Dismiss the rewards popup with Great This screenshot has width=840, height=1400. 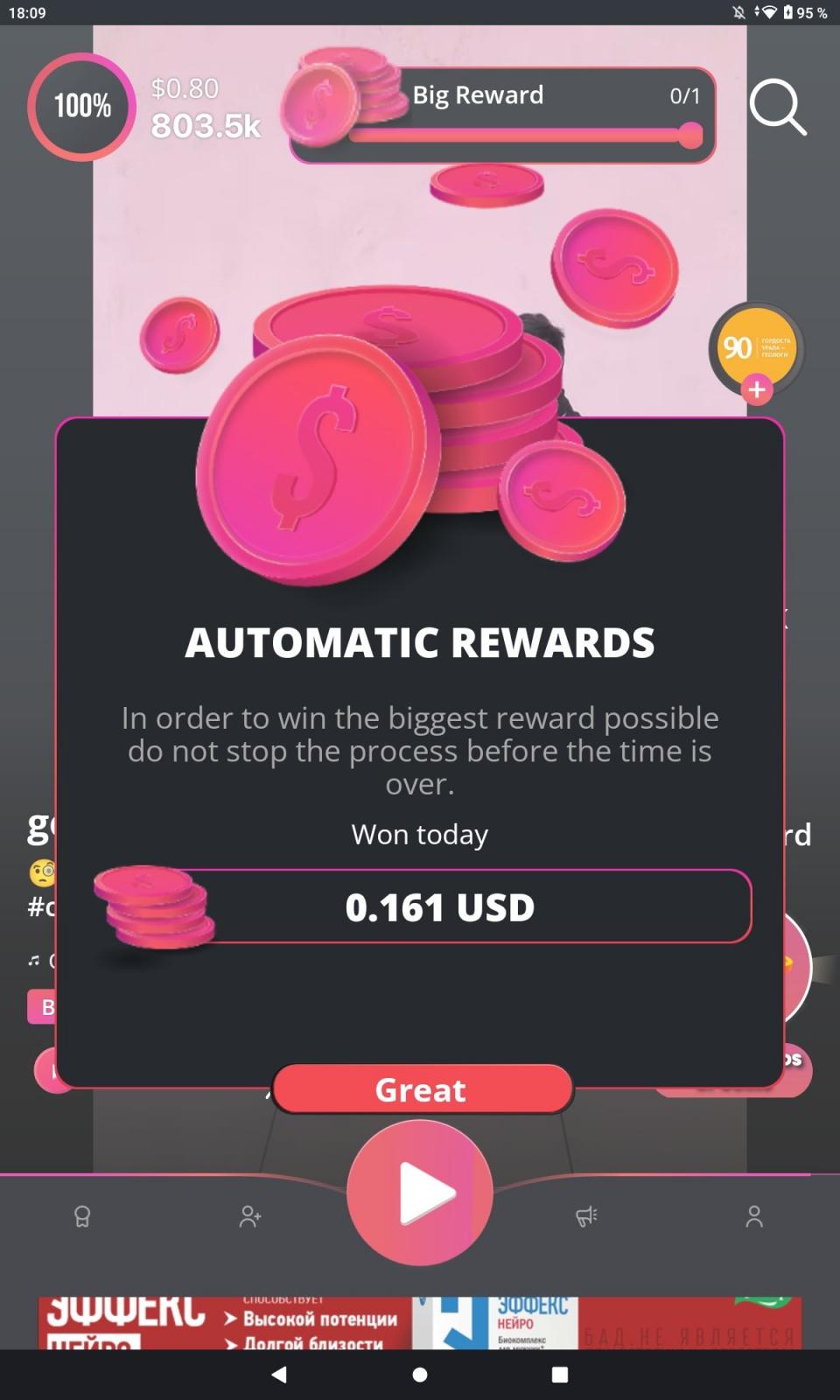click(422, 1089)
